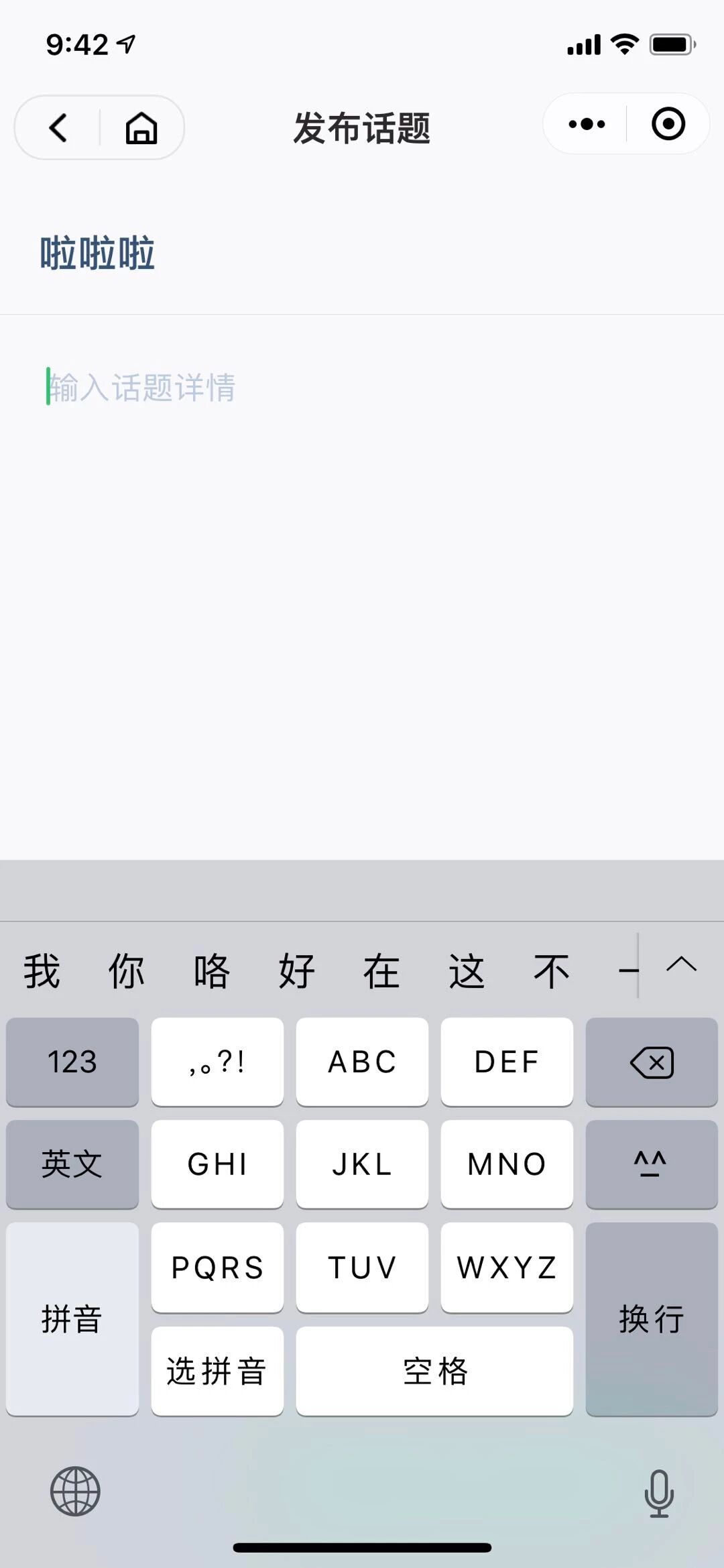Open the three-dot more options menu
Screen dimensions: 724x1568
(587, 124)
